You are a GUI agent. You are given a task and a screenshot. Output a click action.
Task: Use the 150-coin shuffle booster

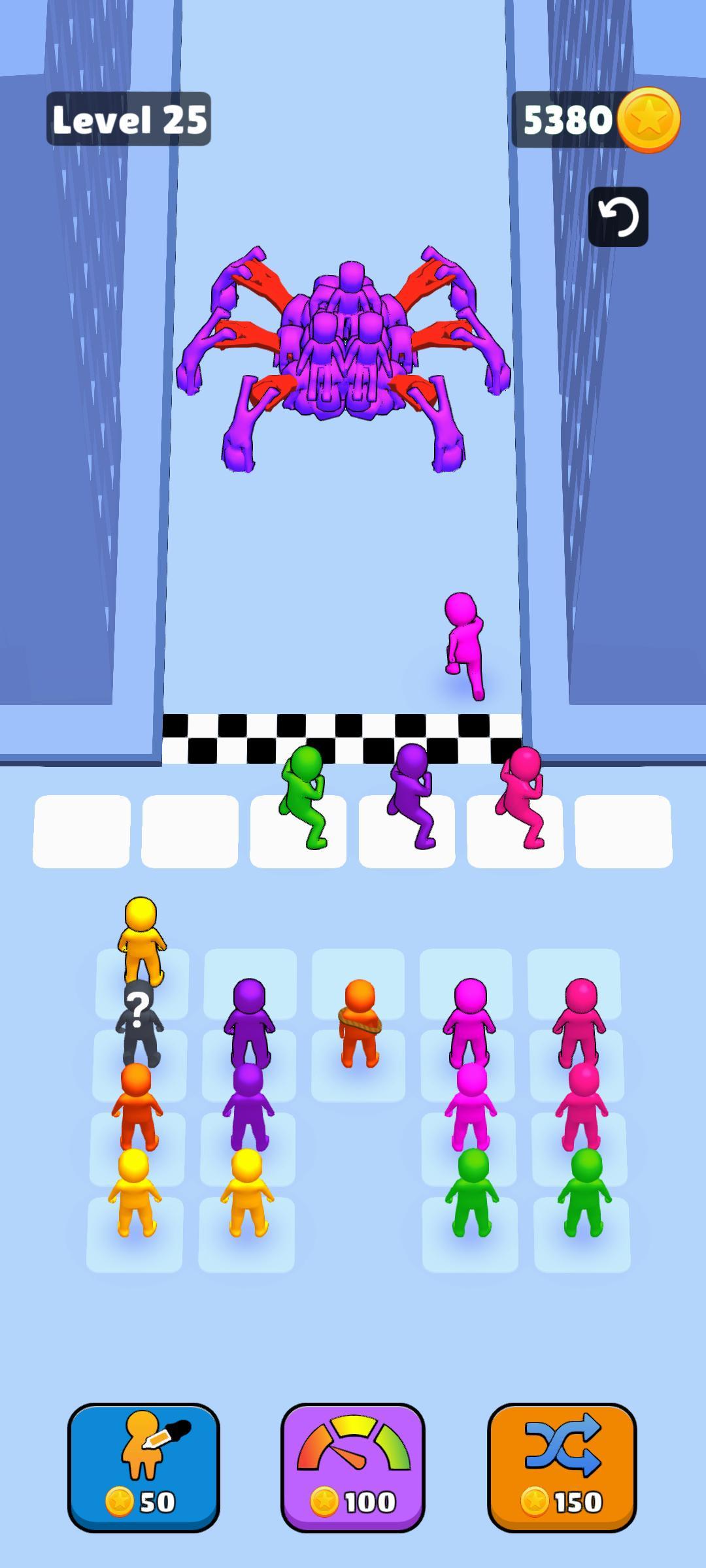562,1467
